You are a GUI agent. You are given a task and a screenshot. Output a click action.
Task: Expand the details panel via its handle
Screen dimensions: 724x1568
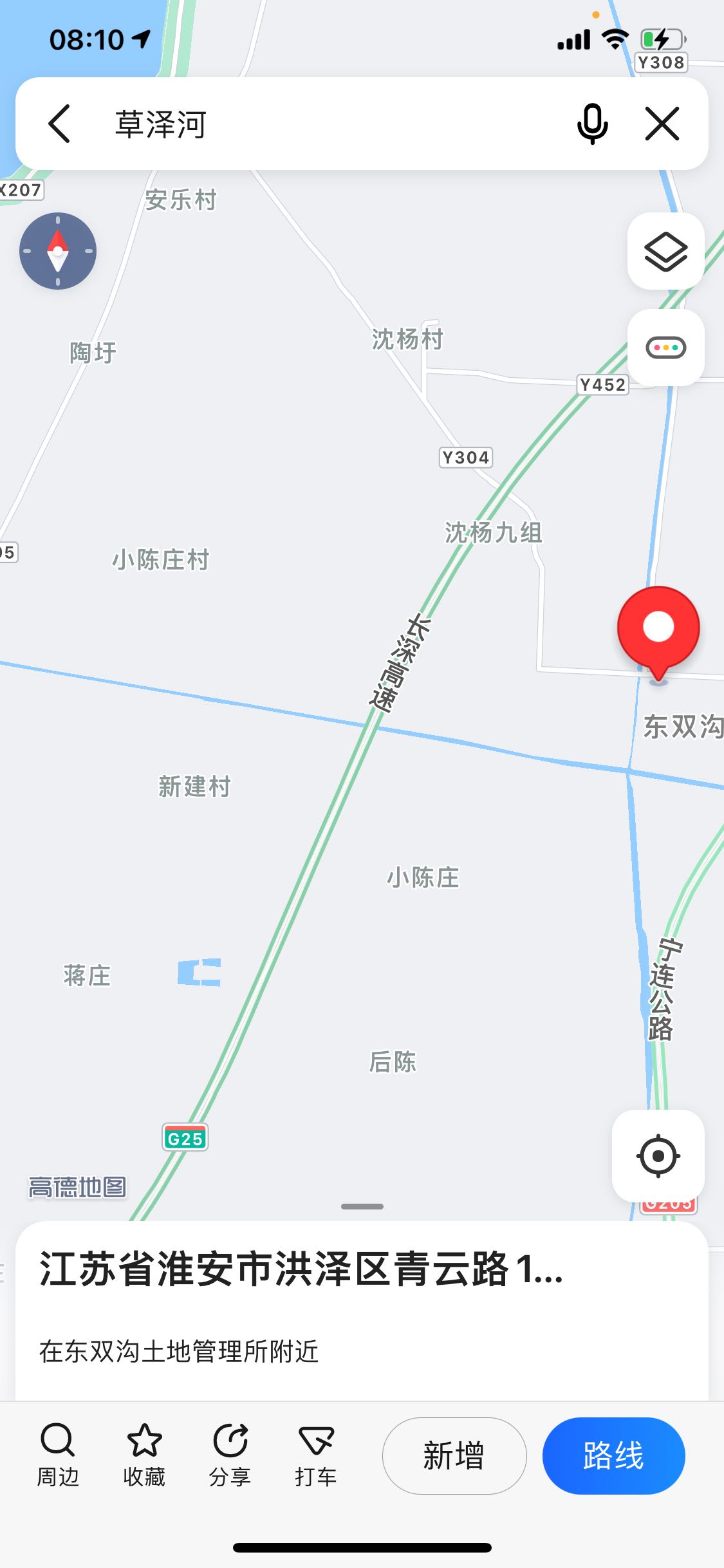(x=362, y=1206)
